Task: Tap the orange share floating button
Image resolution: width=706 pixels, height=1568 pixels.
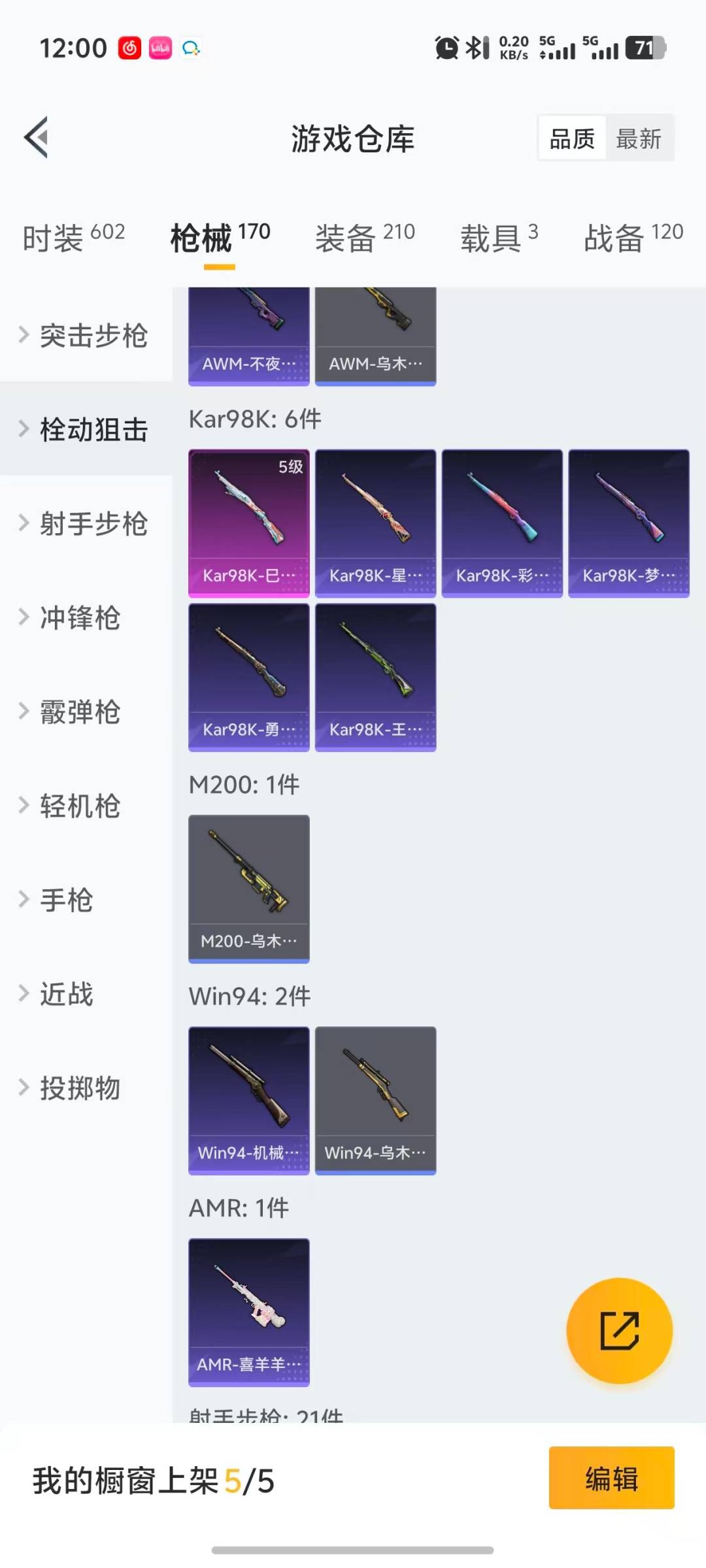Action: [x=619, y=1331]
